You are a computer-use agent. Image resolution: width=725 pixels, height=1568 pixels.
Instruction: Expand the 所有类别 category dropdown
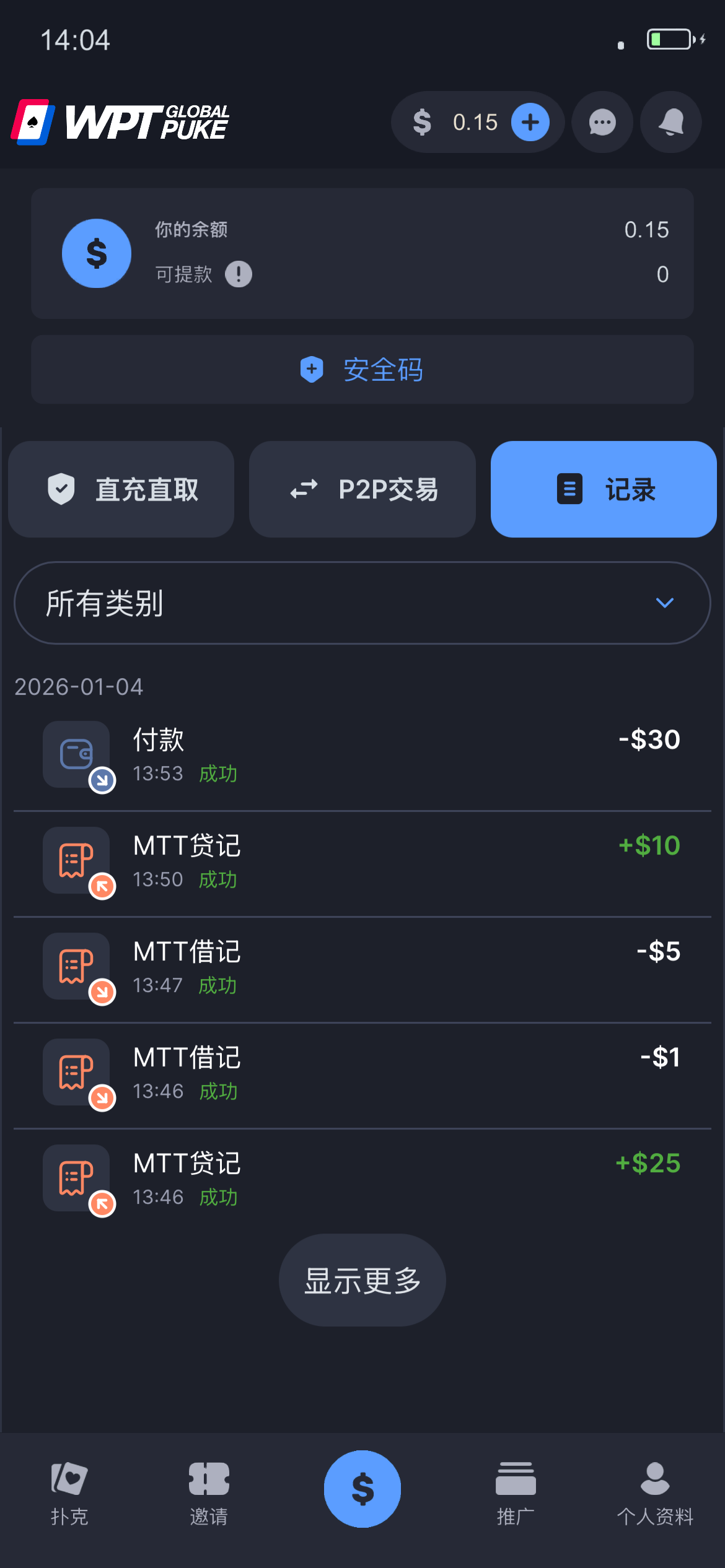point(362,603)
